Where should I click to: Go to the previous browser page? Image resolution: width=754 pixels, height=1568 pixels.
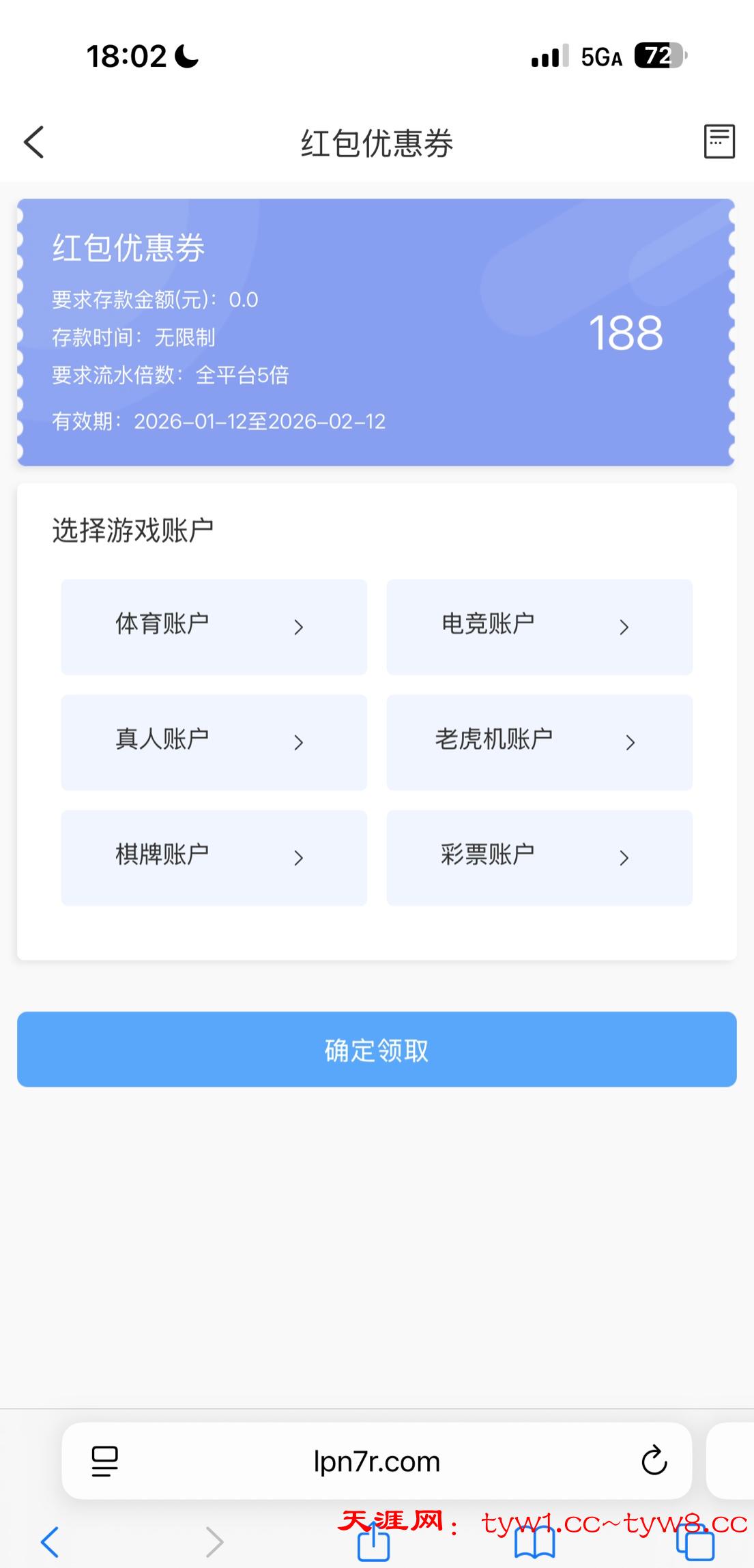[x=50, y=1541]
